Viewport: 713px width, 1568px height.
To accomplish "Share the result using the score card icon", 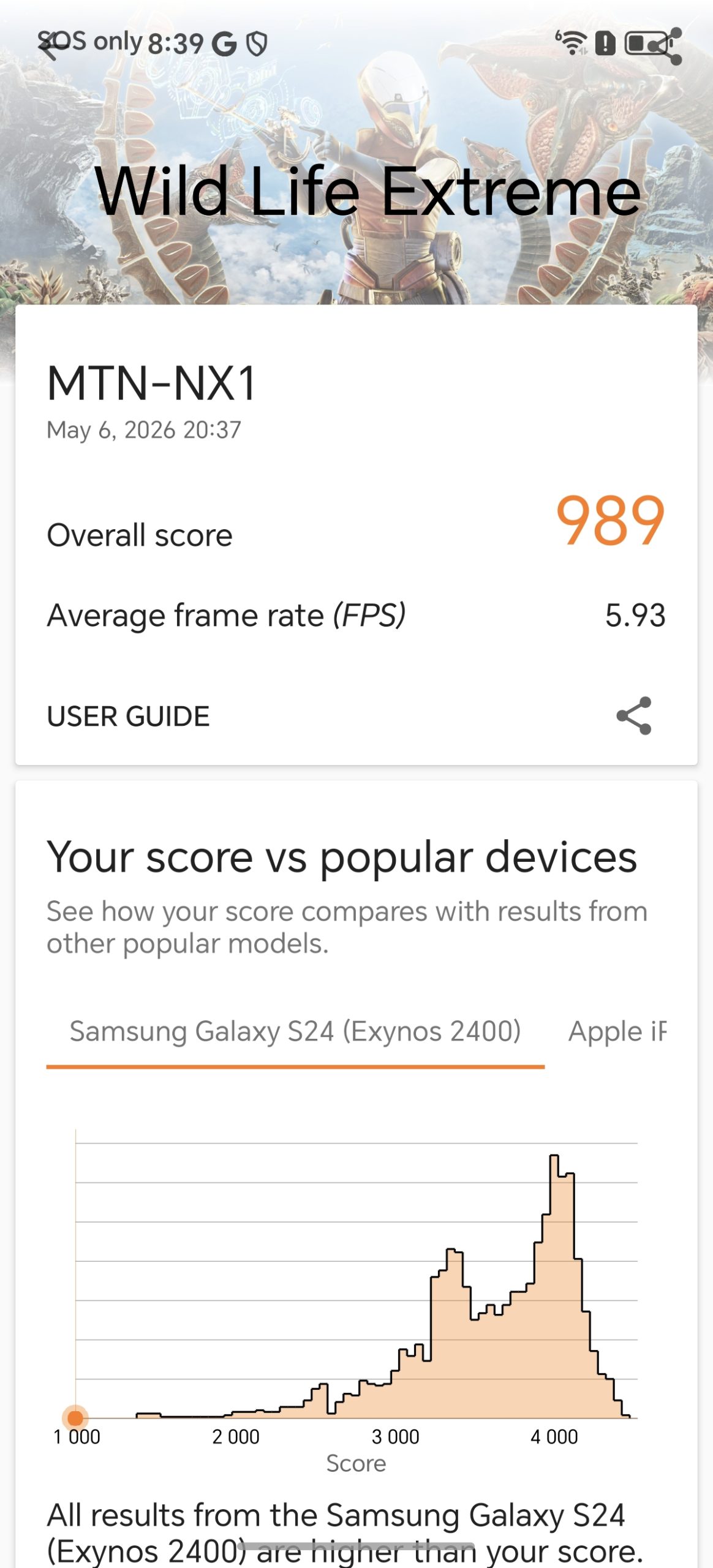I will pyautogui.click(x=634, y=715).
